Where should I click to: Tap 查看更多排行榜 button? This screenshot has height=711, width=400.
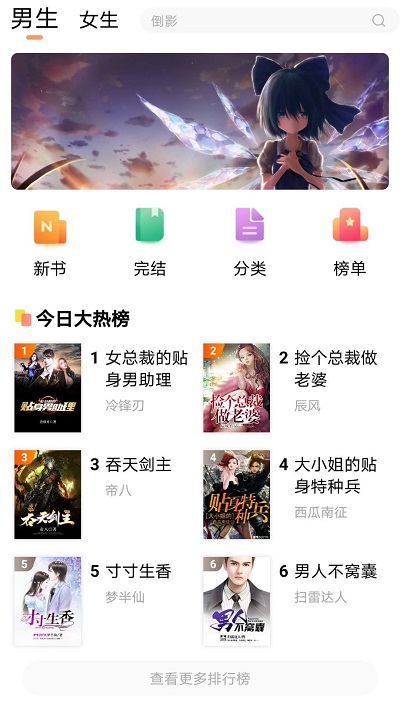click(x=200, y=678)
